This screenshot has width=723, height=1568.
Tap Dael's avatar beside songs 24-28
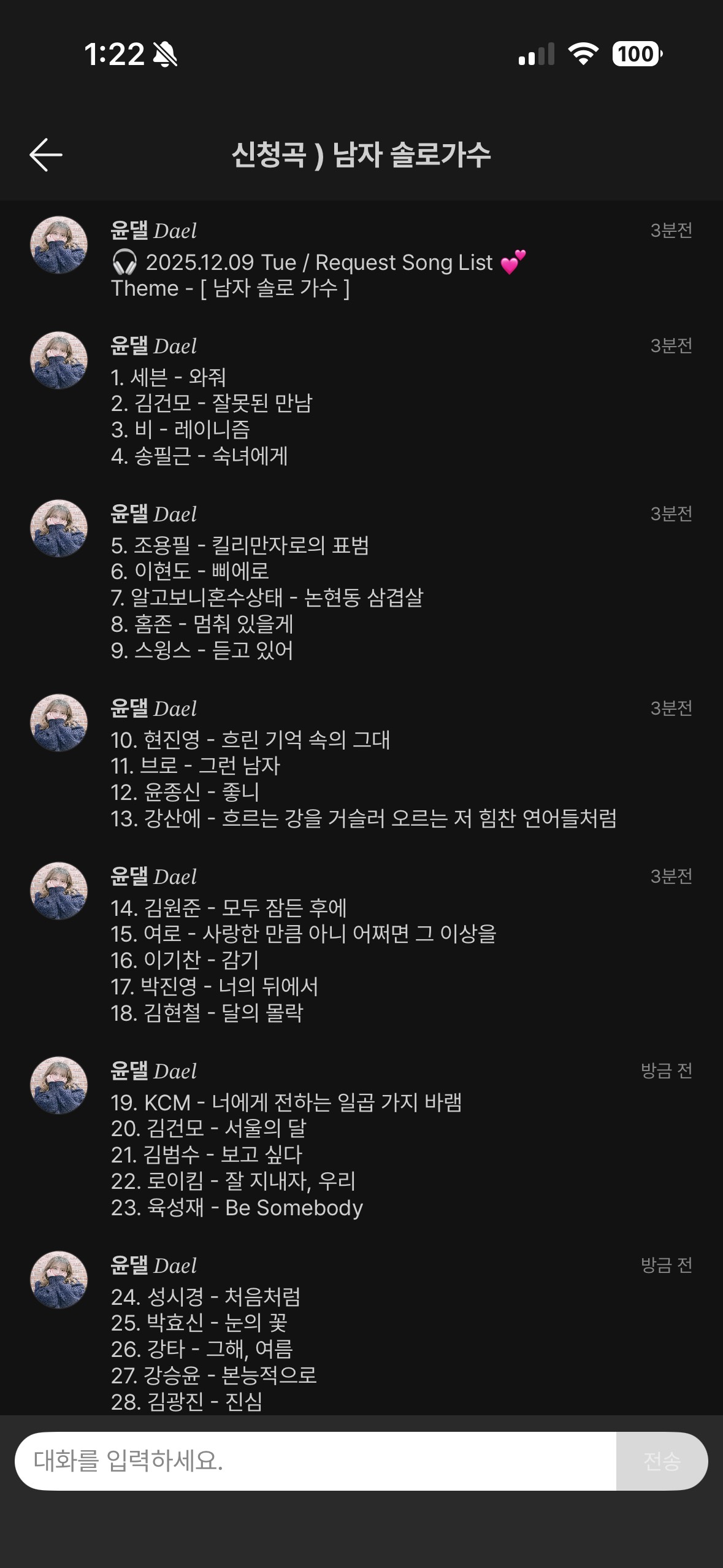[x=59, y=1279]
